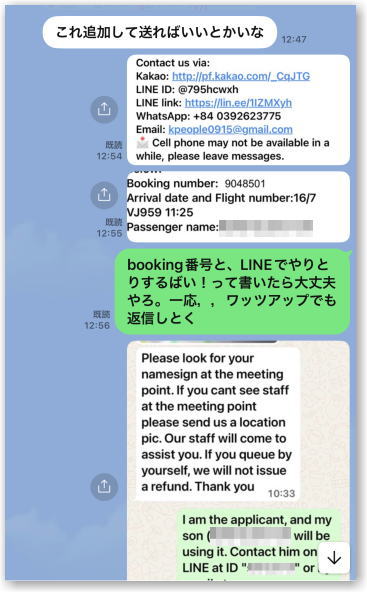Open the Contact us screenshot image
367x592 pixels.
tap(238, 109)
